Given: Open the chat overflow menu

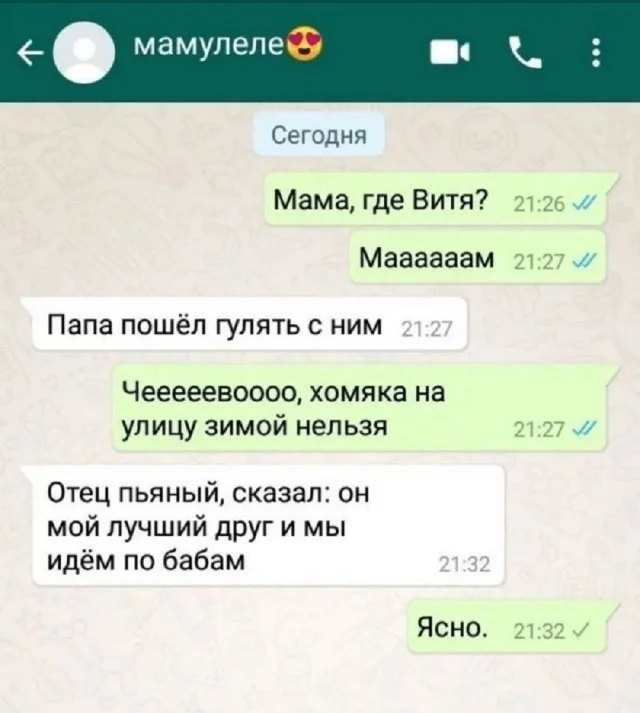Looking at the screenshot, I should pyautogui.click(x=596, y=49).
